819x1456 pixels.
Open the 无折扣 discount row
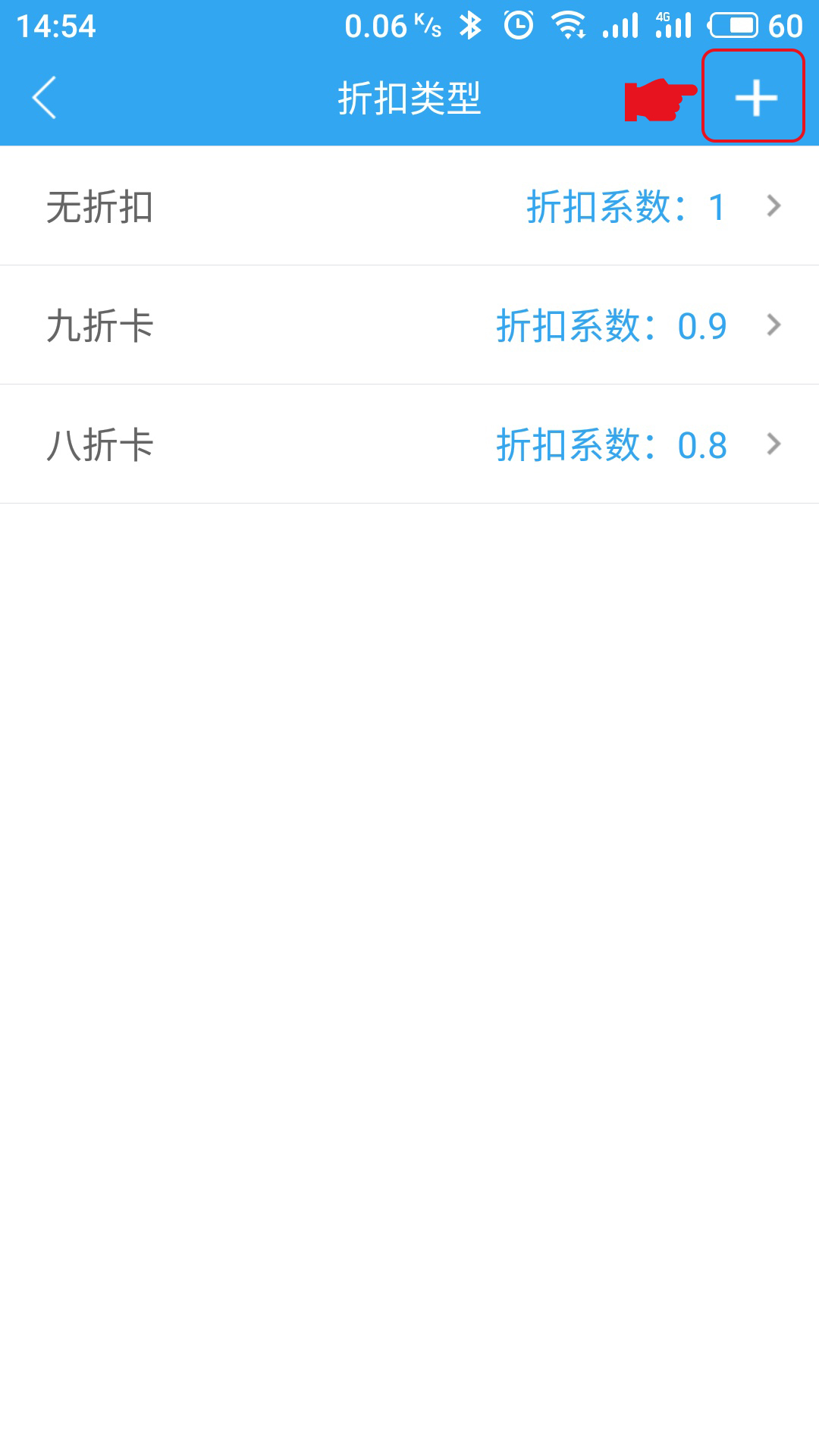409,206
